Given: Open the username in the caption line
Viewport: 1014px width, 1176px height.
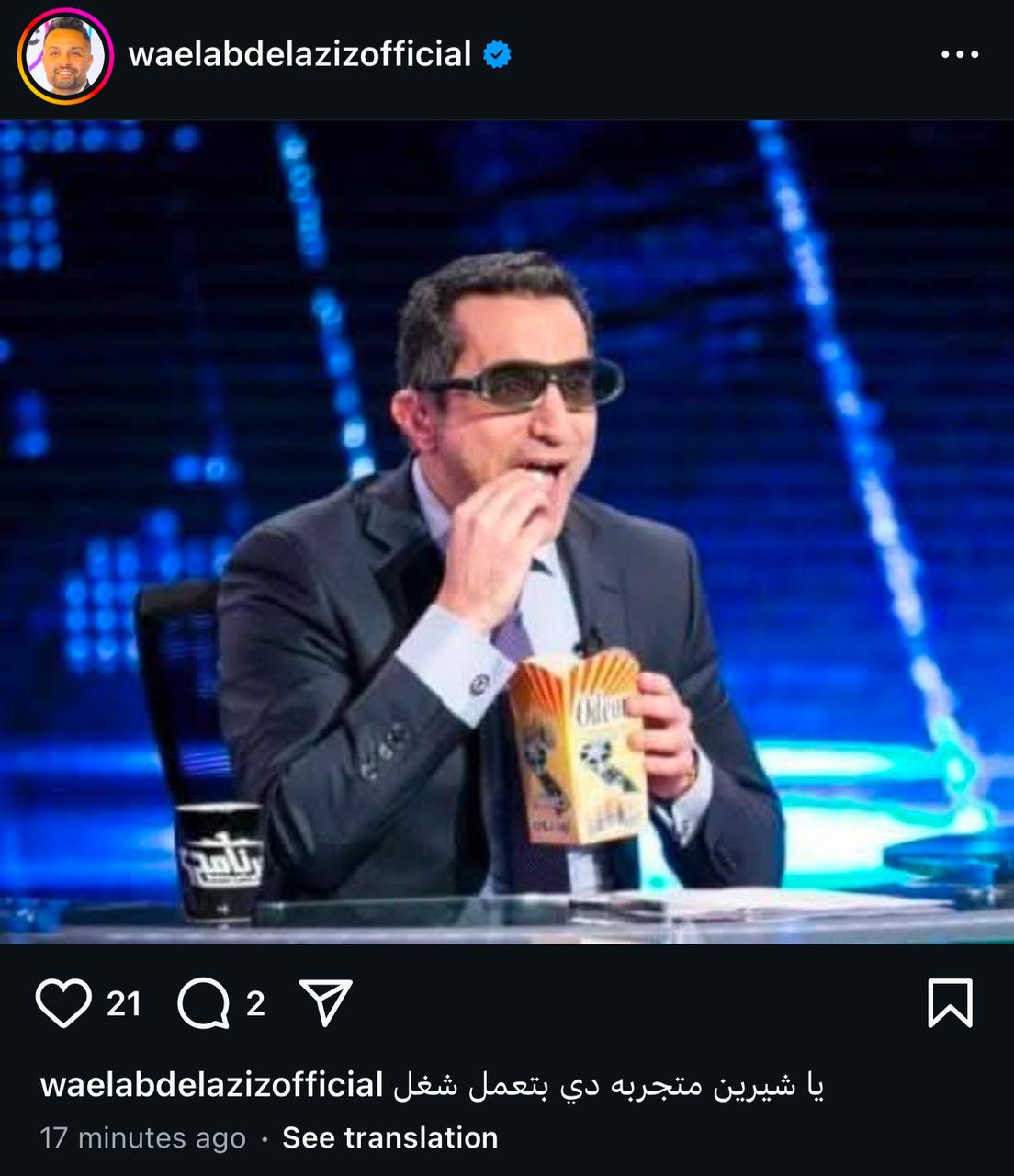Looking at the screenshot, I should coord(211,1085).
